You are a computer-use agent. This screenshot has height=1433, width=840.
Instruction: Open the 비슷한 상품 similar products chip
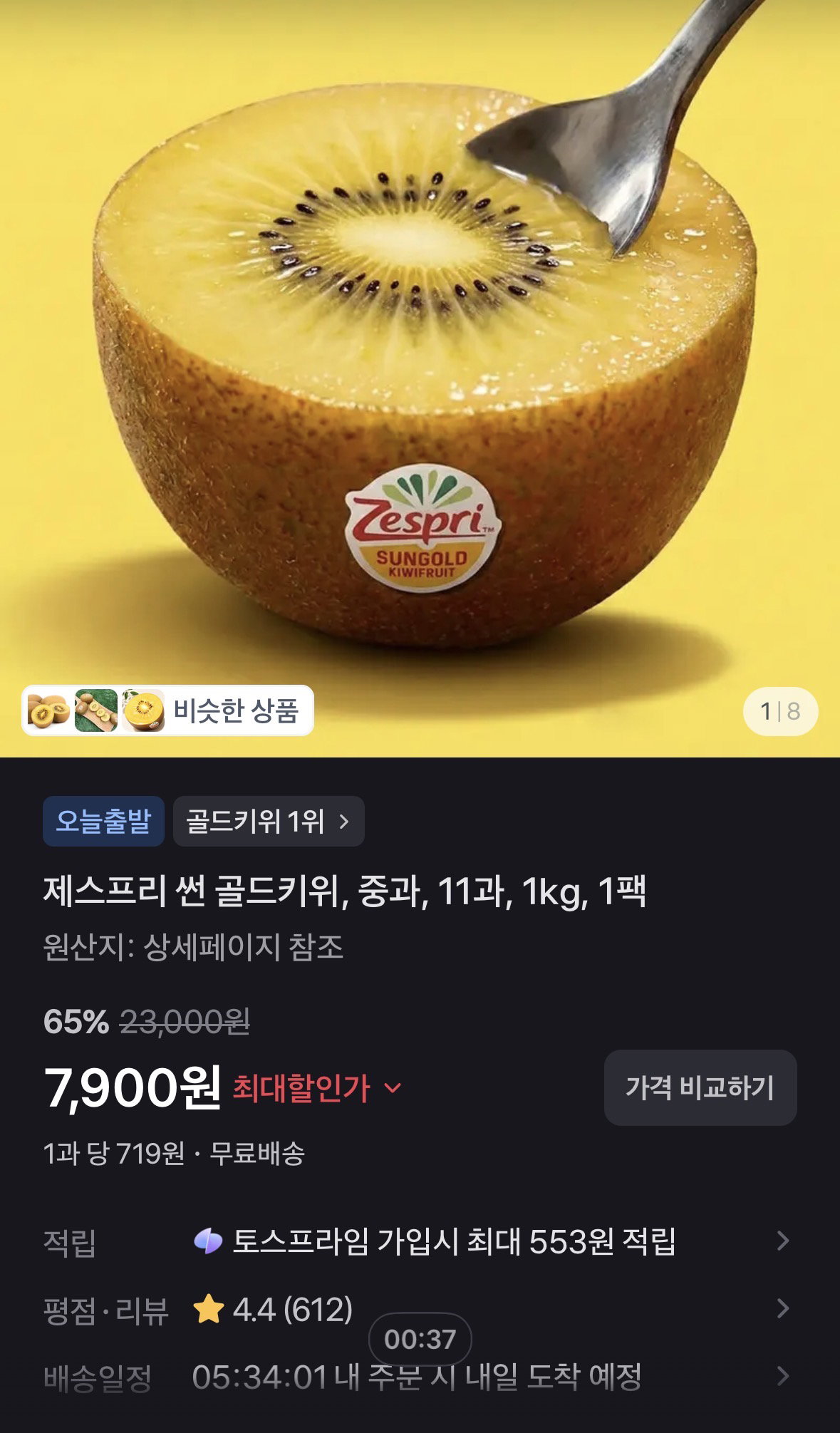168,710
